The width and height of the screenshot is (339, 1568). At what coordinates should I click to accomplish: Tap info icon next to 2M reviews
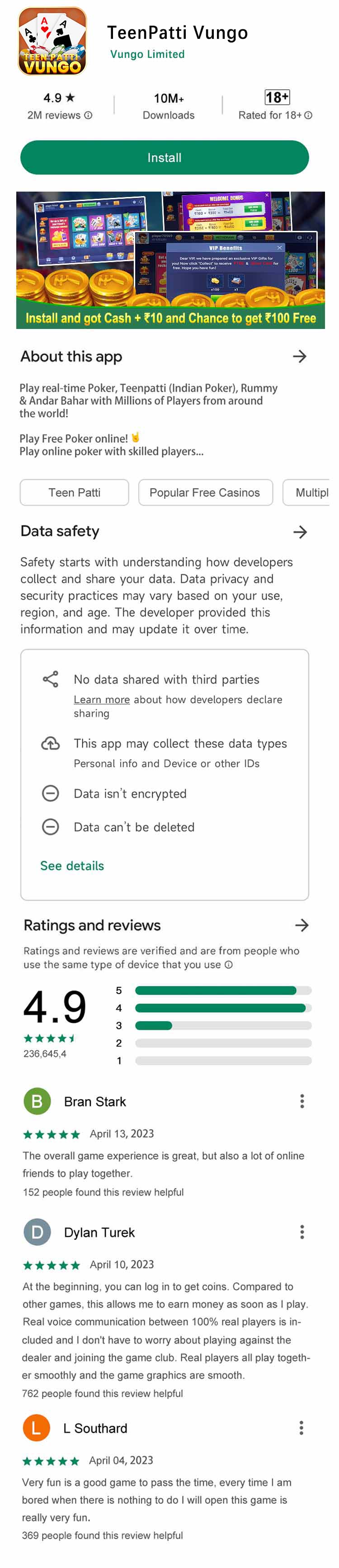click(x=88, y=115)
